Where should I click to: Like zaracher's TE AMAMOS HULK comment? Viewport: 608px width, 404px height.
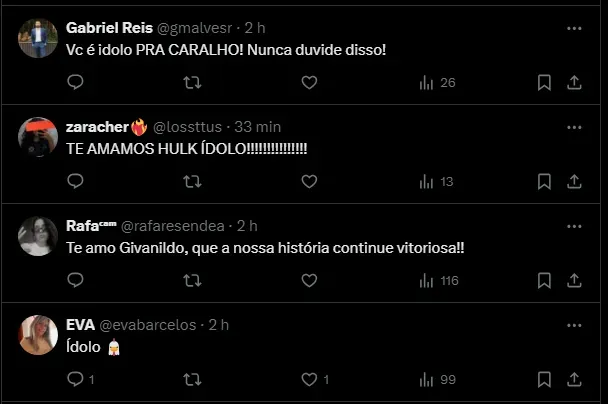pos(309,181)
